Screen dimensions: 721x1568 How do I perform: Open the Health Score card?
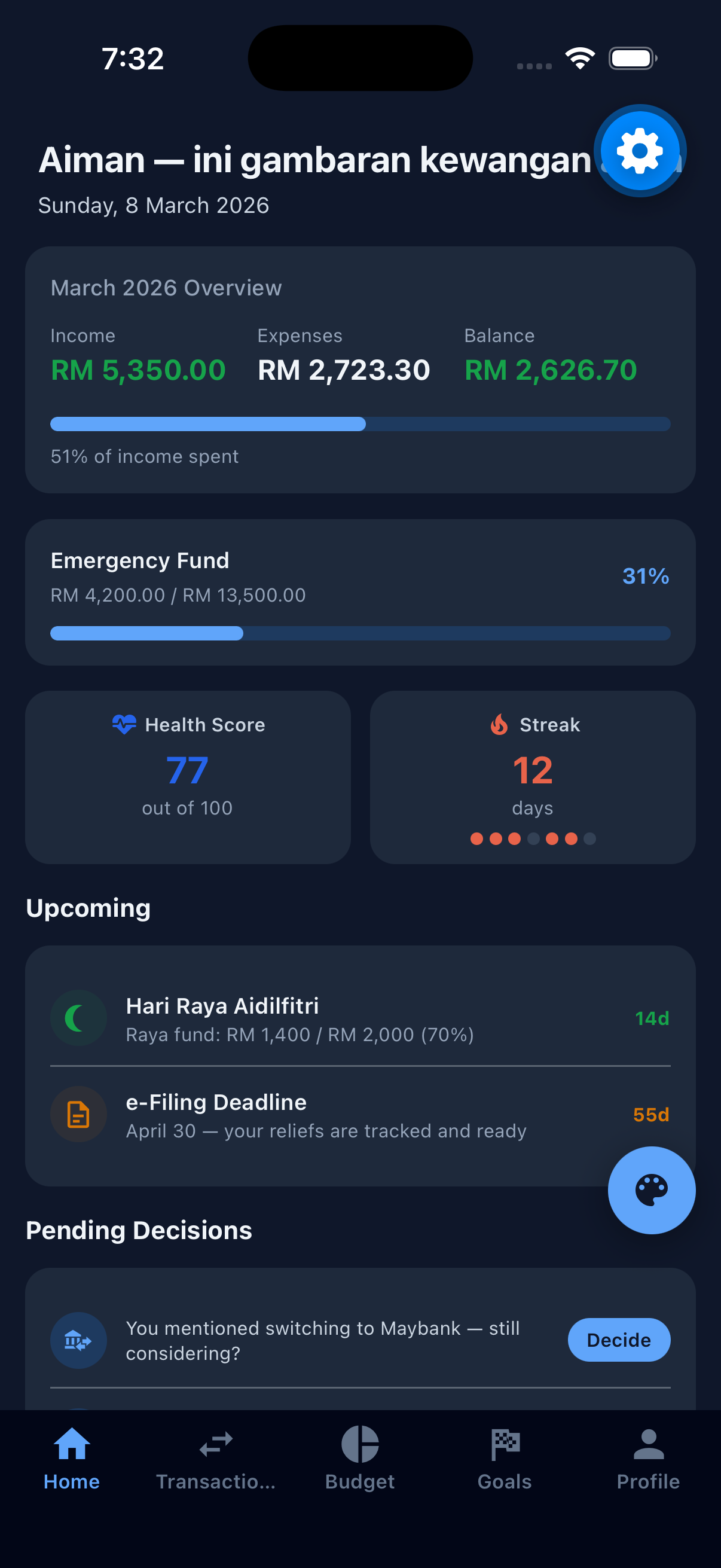[188, 777]
